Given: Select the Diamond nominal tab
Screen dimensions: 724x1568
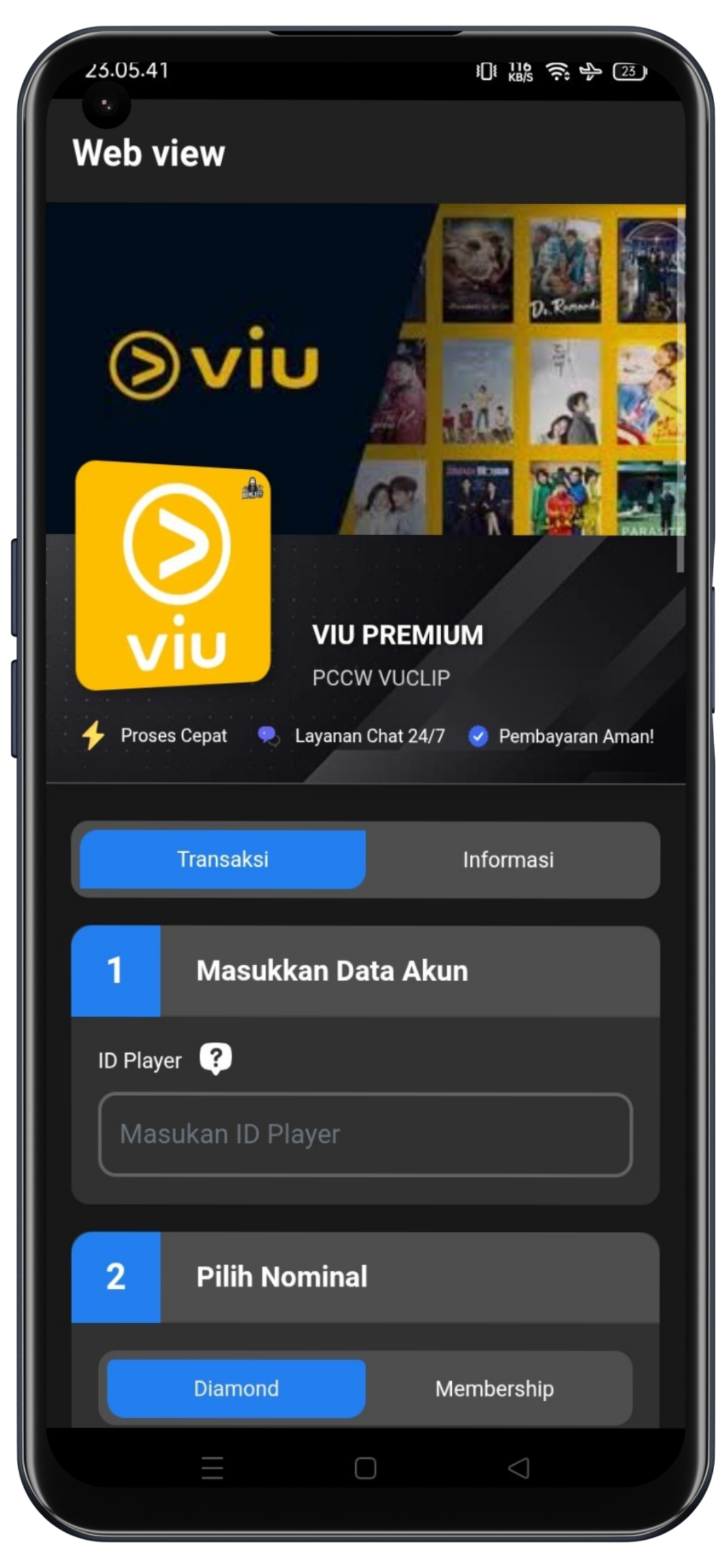Looking at the screenshot, I should tap(236, 1388).
